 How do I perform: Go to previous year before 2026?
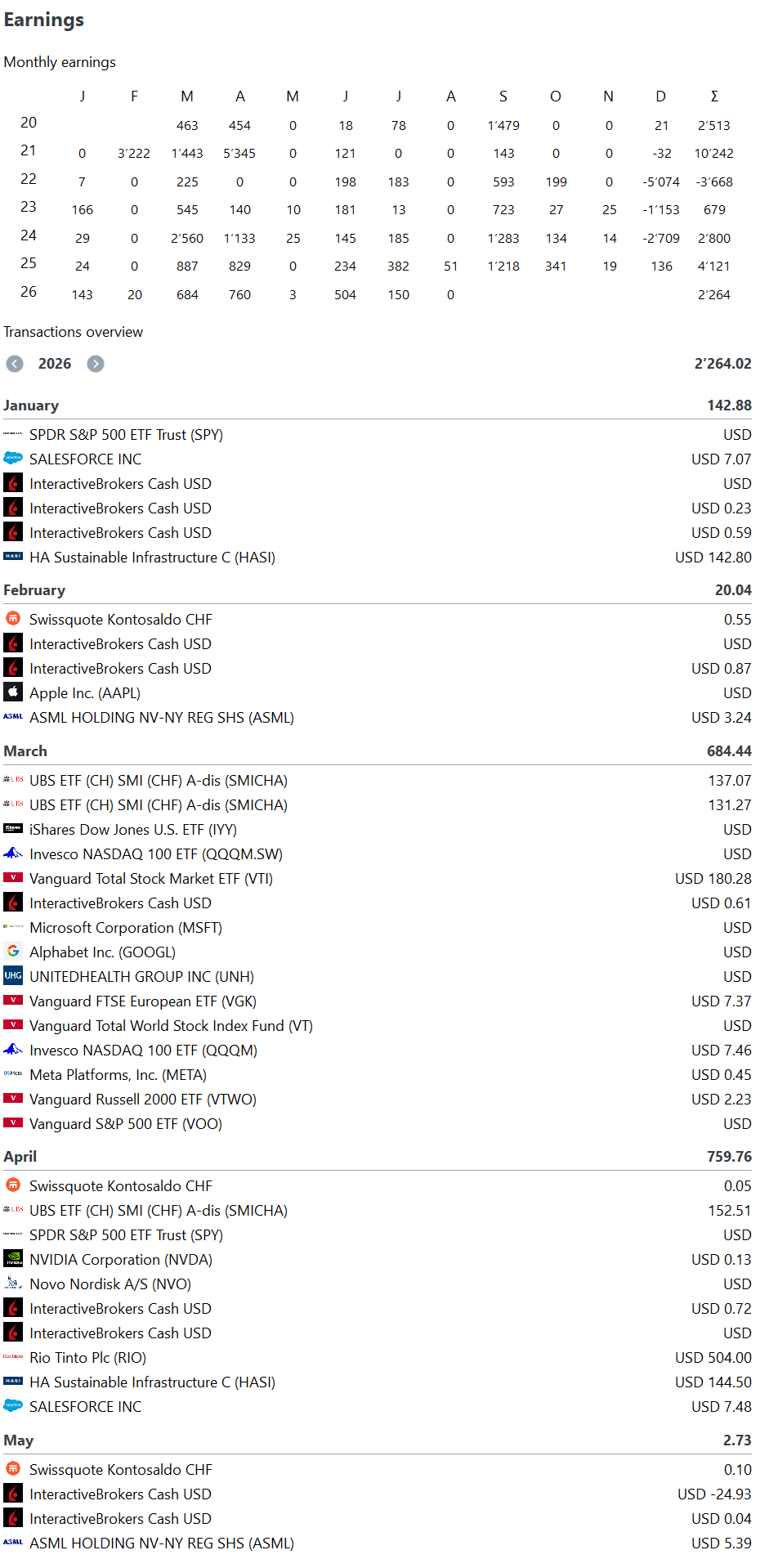point(15,364)
